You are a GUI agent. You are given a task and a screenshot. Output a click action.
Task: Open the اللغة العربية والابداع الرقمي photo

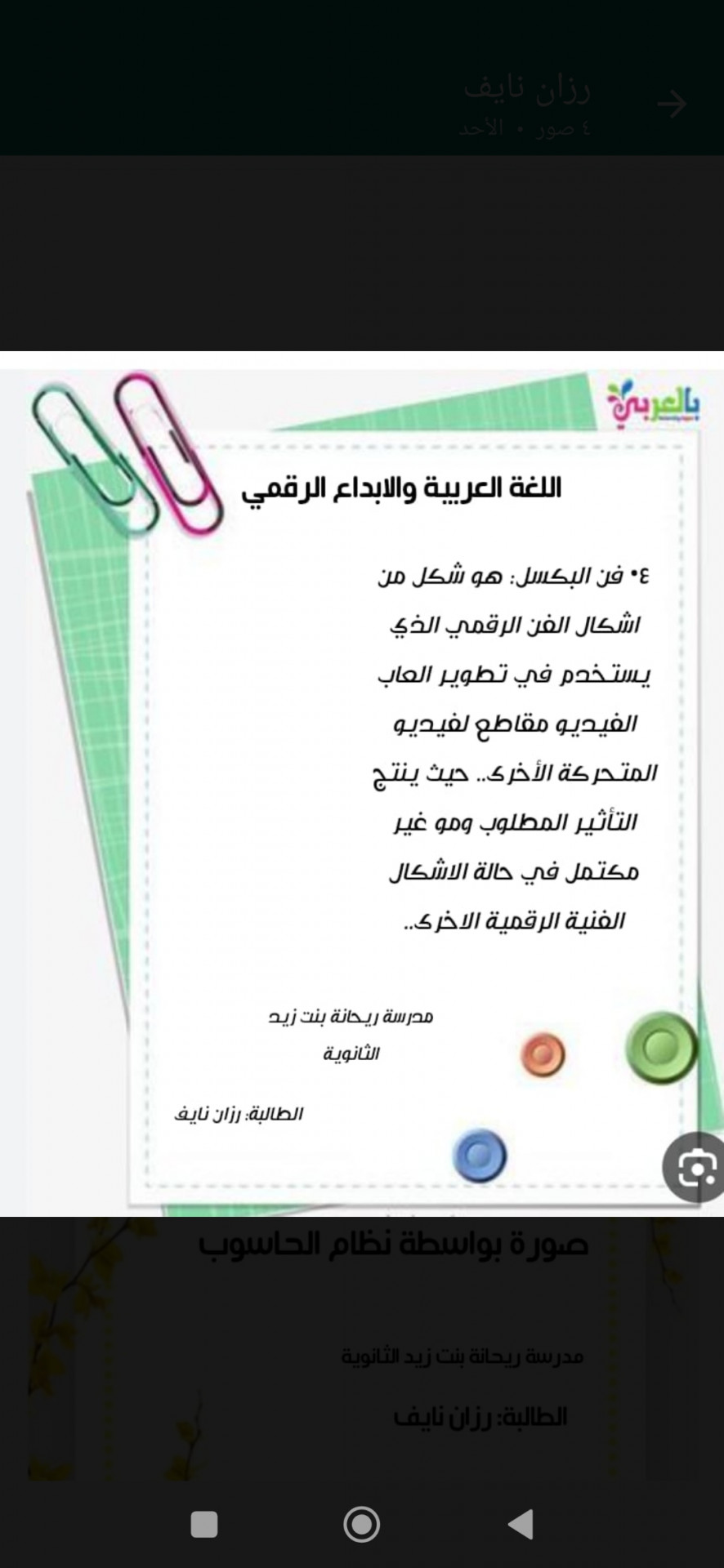(362, 784)
